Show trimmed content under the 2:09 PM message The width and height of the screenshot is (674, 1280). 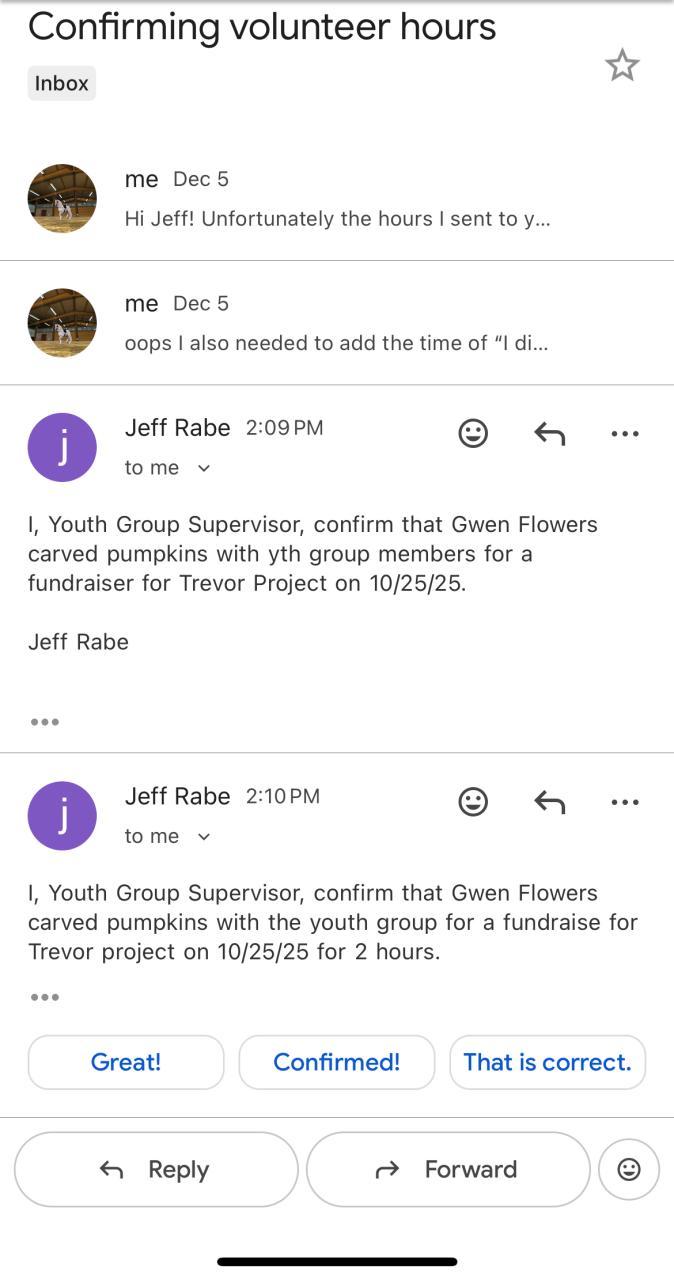(45, 722)
